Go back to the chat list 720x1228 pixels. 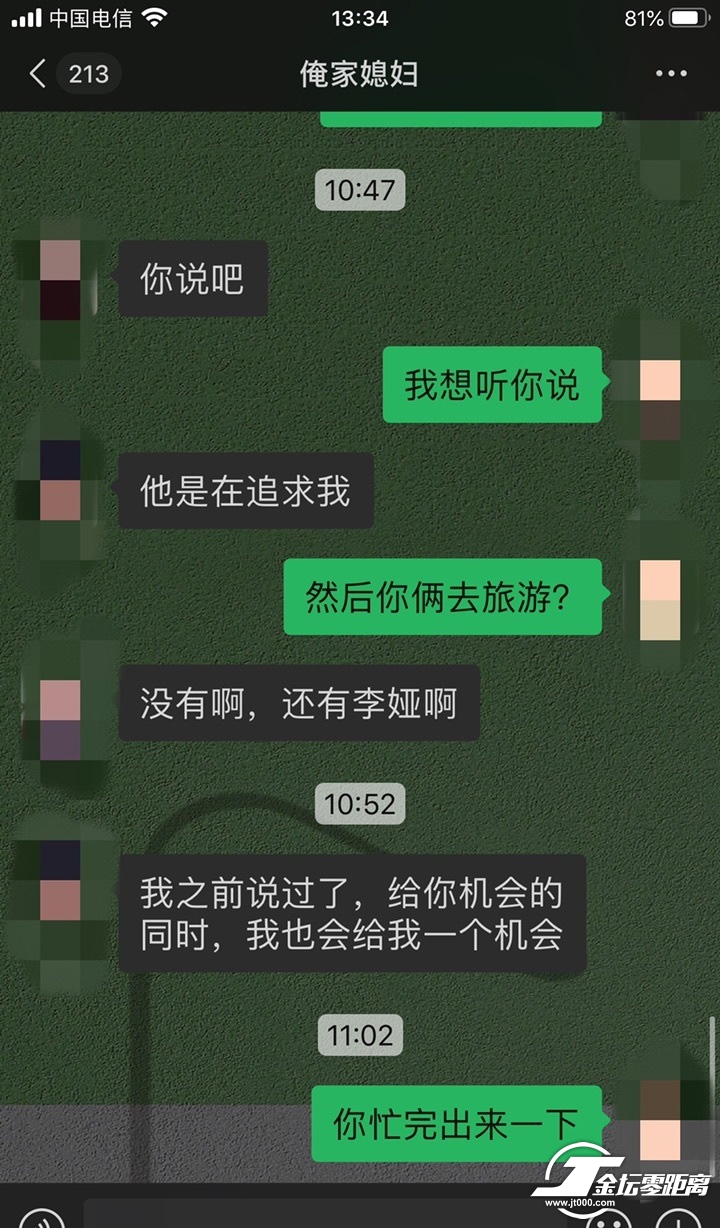click(x=38, y=74)
